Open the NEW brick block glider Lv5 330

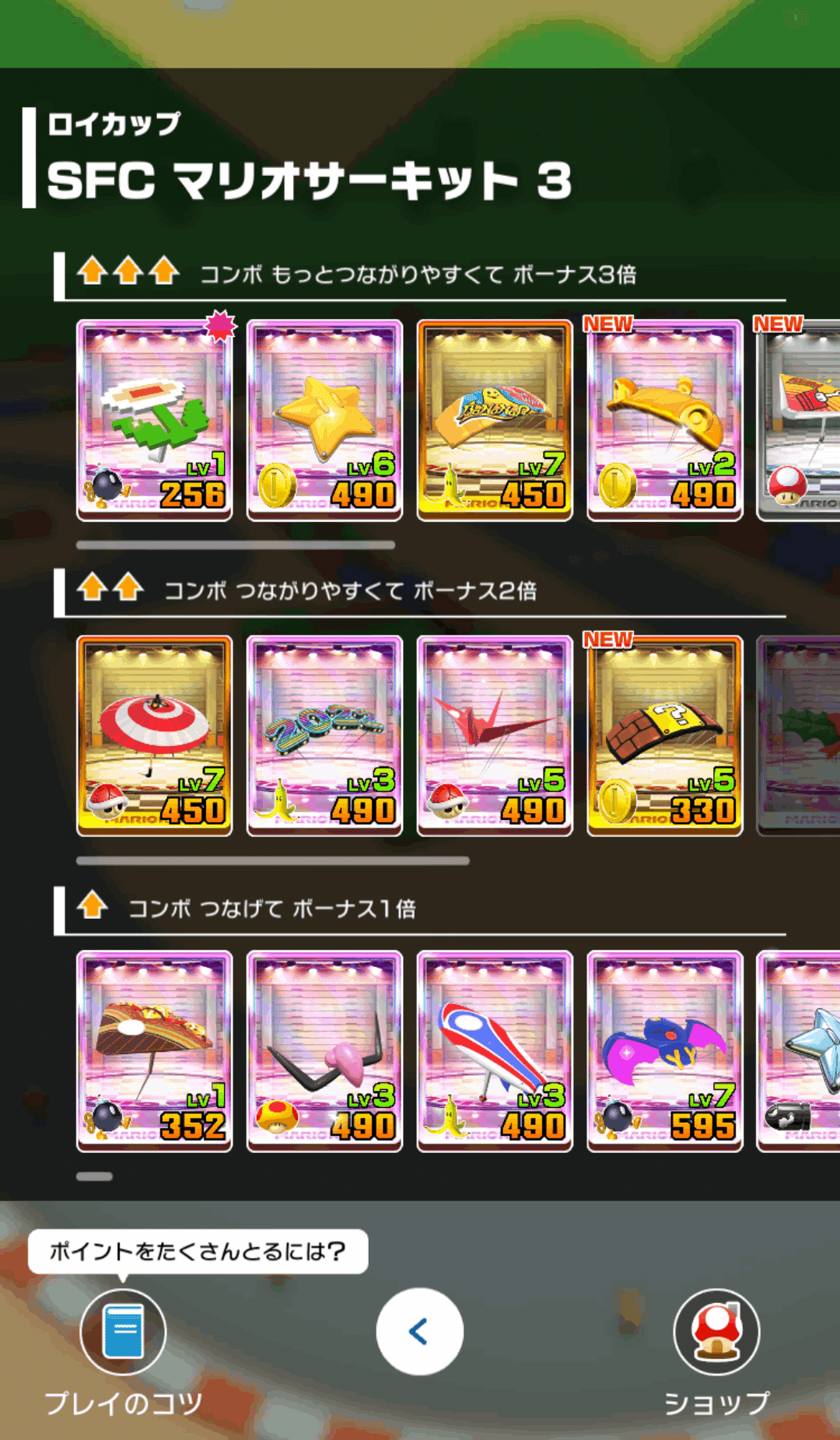pos(664,736)
